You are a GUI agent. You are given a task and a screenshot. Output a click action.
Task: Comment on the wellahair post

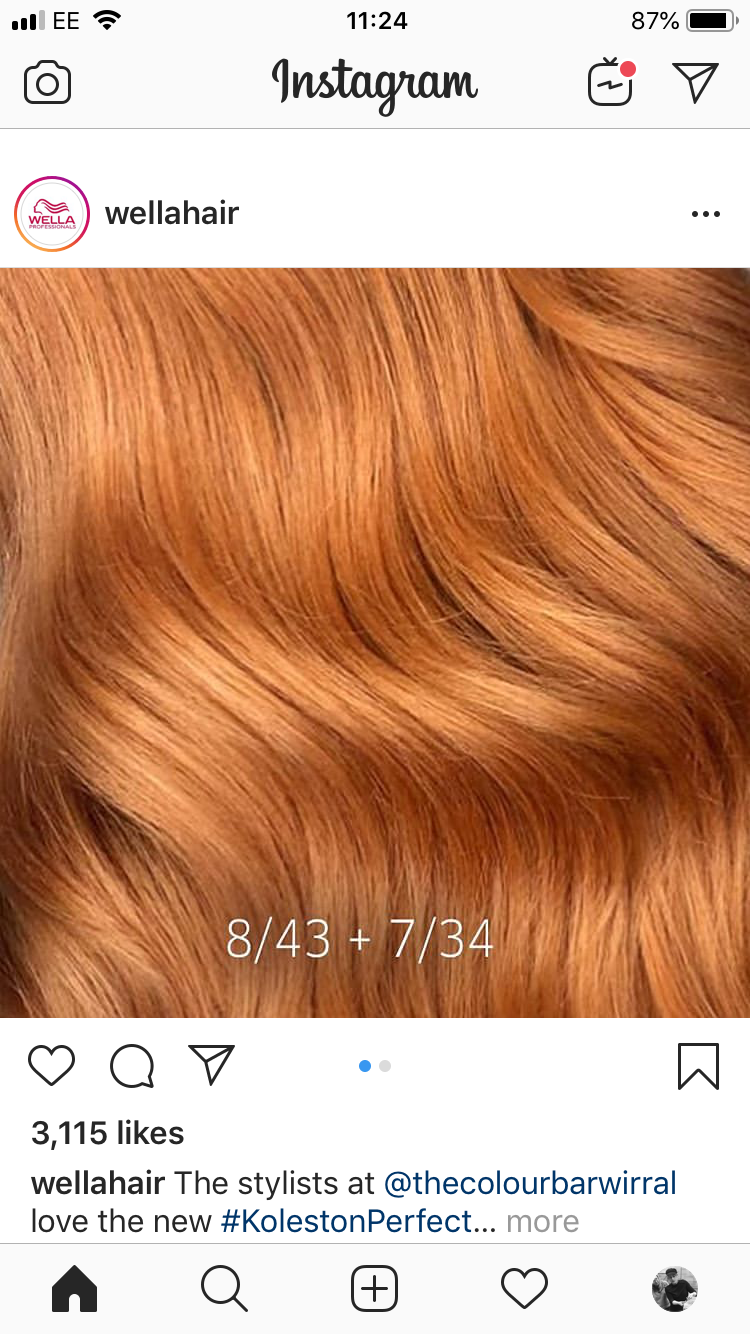[132, 1066]
